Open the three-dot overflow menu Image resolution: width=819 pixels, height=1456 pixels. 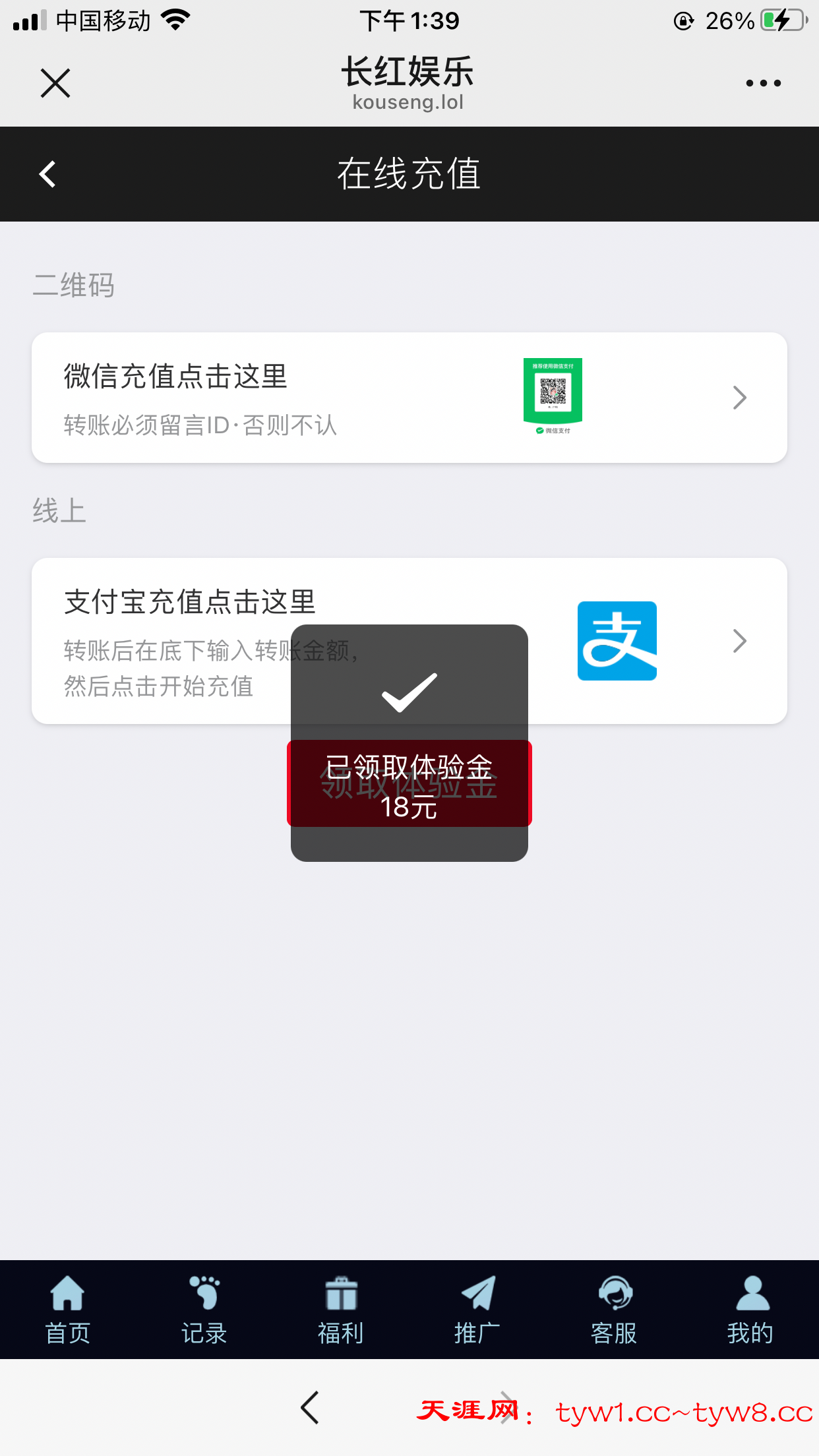point(763,83)
